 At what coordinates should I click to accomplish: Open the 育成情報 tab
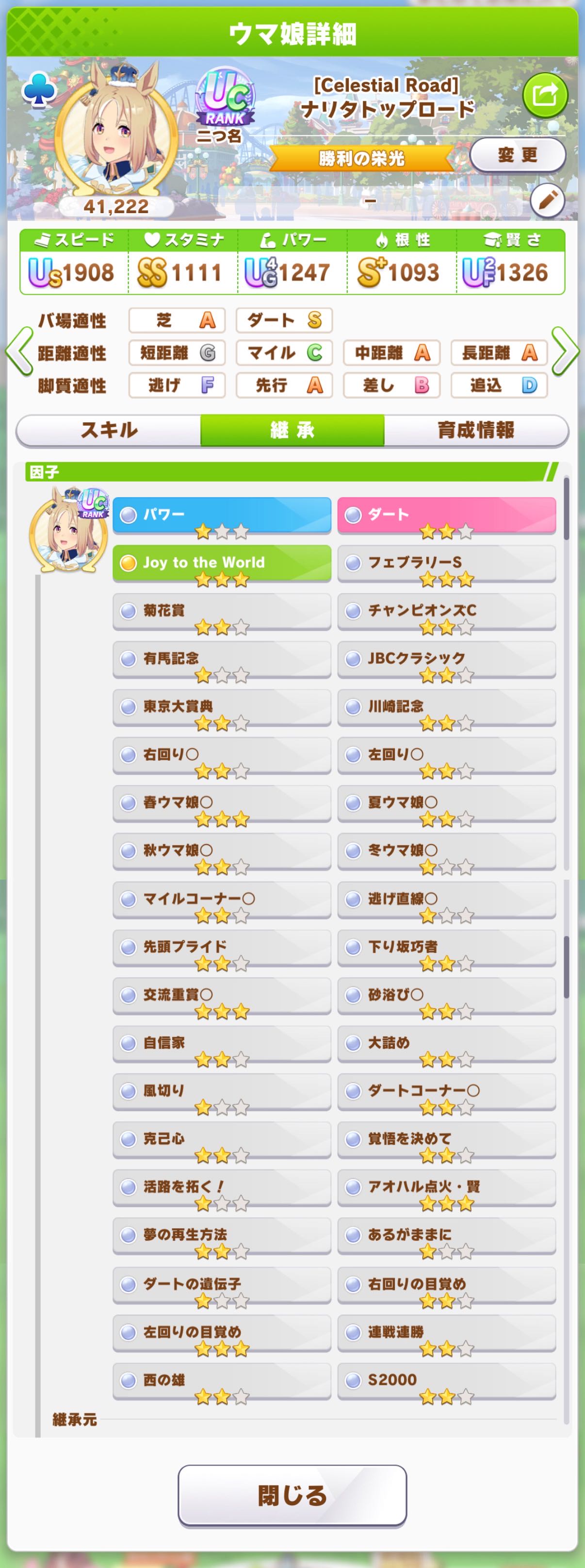click(x=475, y=430)
